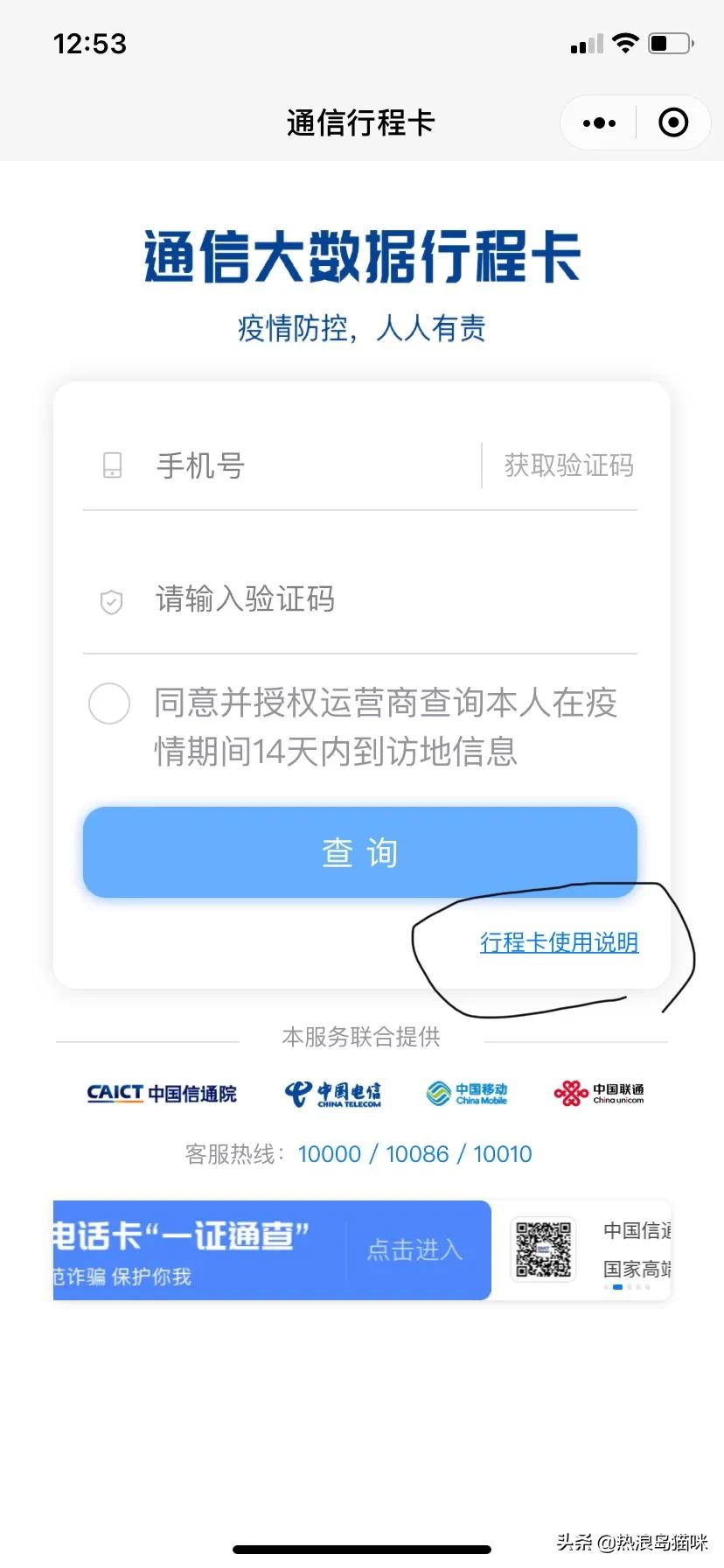Open the circled 行程卡使用说明 link
The width and height of the screenshot is (724, 1568).
pyautogui.click(x=560, y=943)
